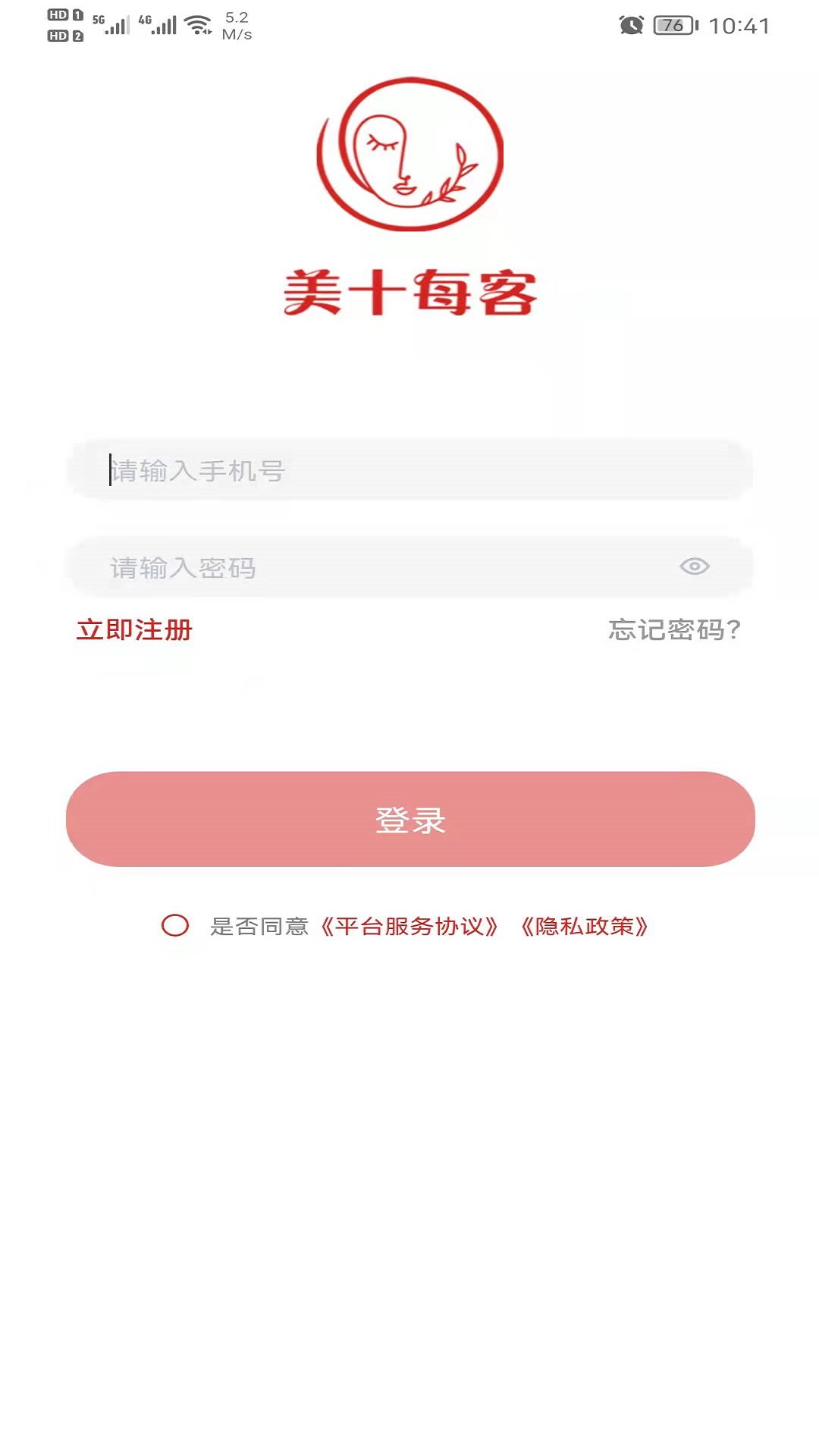Viewport: 819px width, 1456px height.
Task: Open 立即注册 to register an account
Action: click(x=134, y=629)
